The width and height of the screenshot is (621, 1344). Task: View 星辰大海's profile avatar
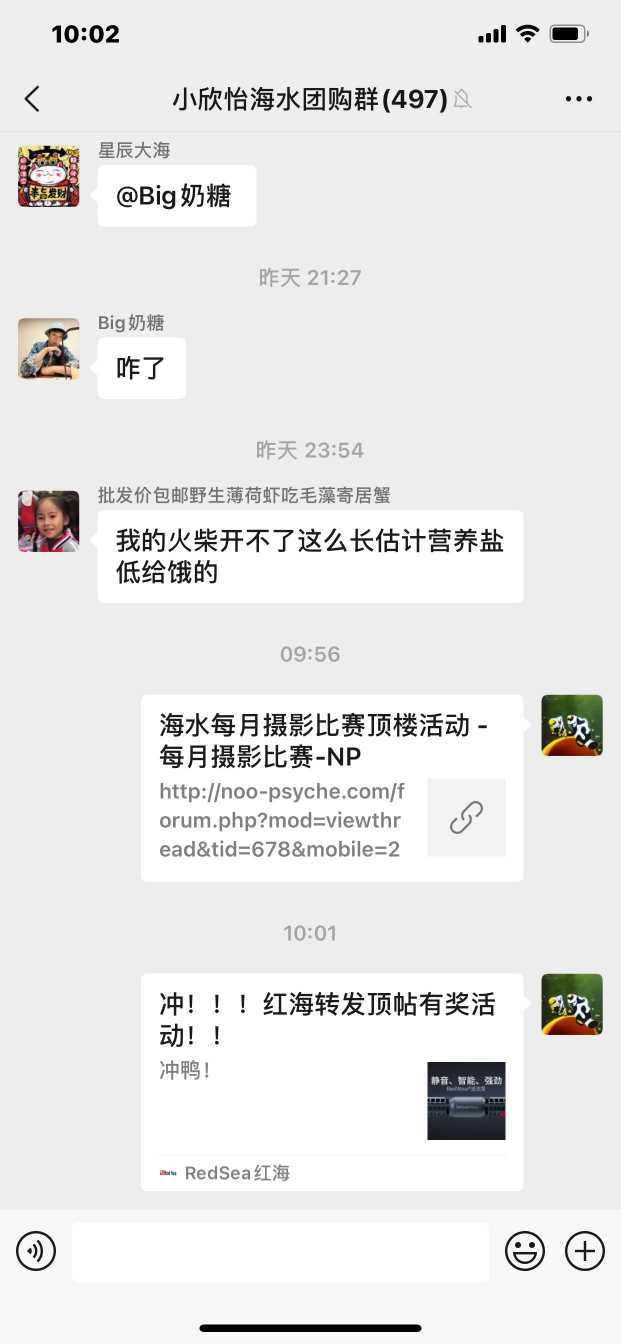(49, 176)
